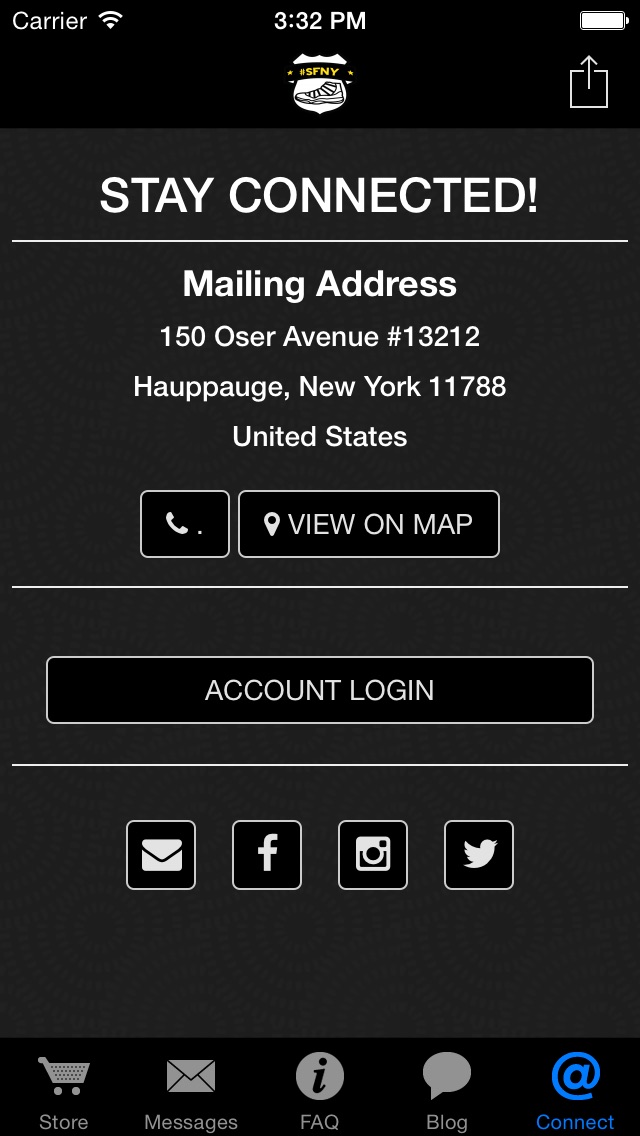Open the Blog tab

447,1090
